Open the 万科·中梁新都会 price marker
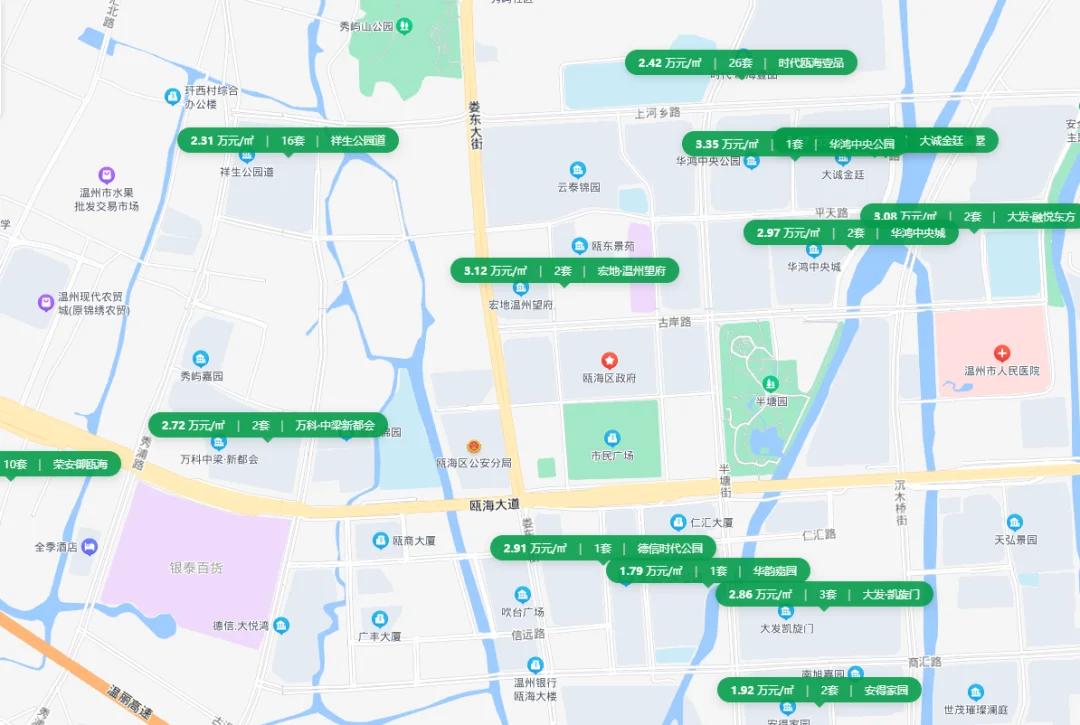The height and width of the screenshot is (725, 1080). click(x=268, y=426)
